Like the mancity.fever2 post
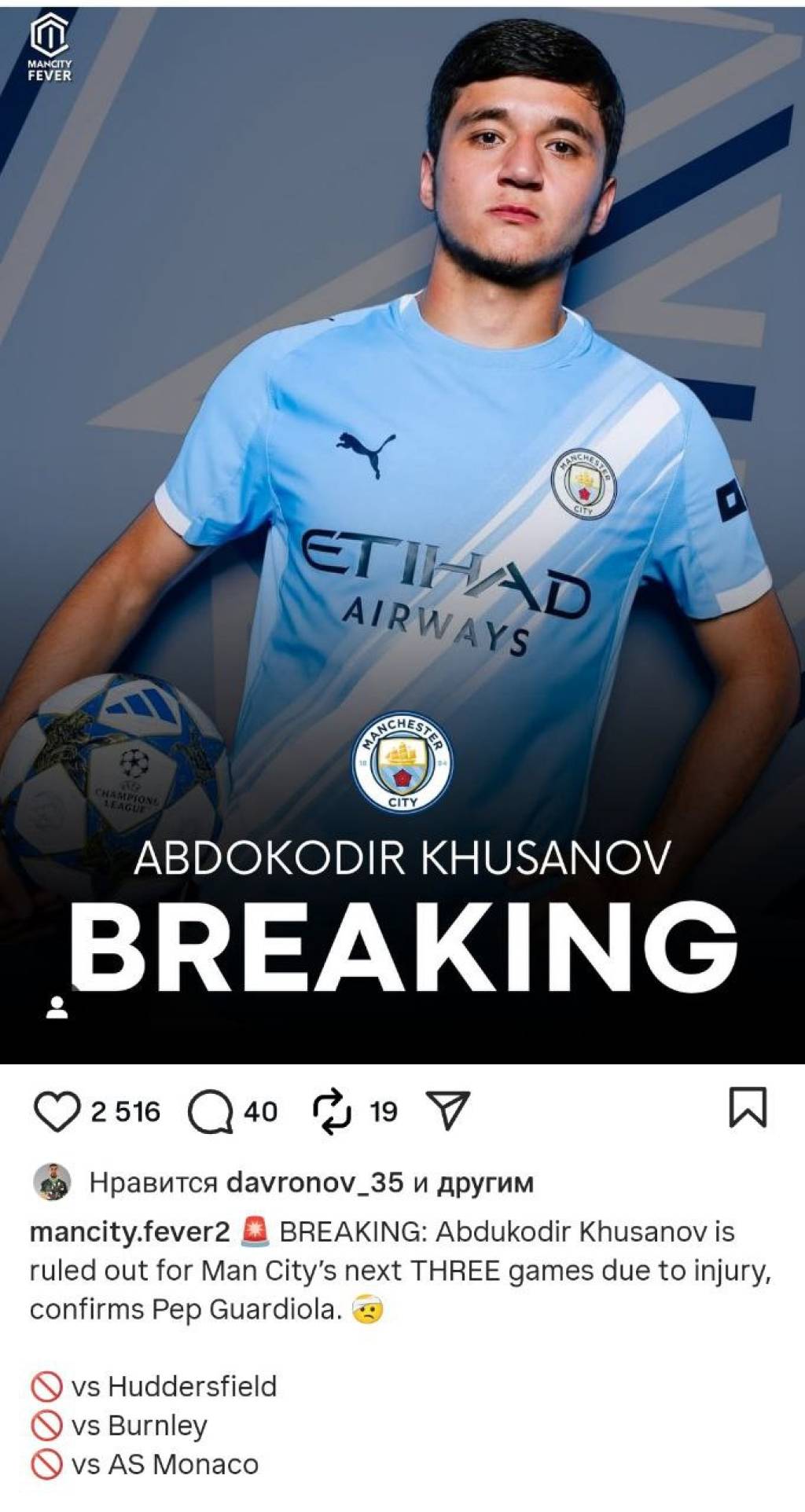 click(57, 1111)
